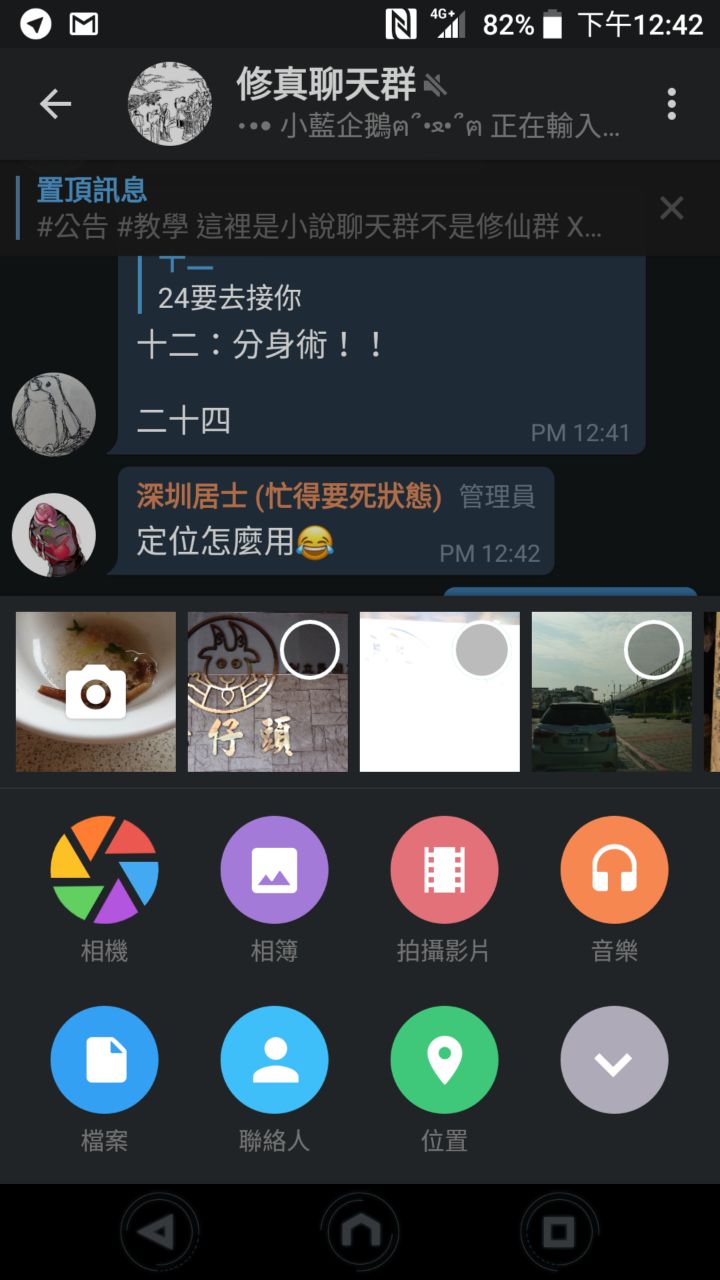Tap the system home button
Screen dimensions: 720x1280
(360, 1232)
